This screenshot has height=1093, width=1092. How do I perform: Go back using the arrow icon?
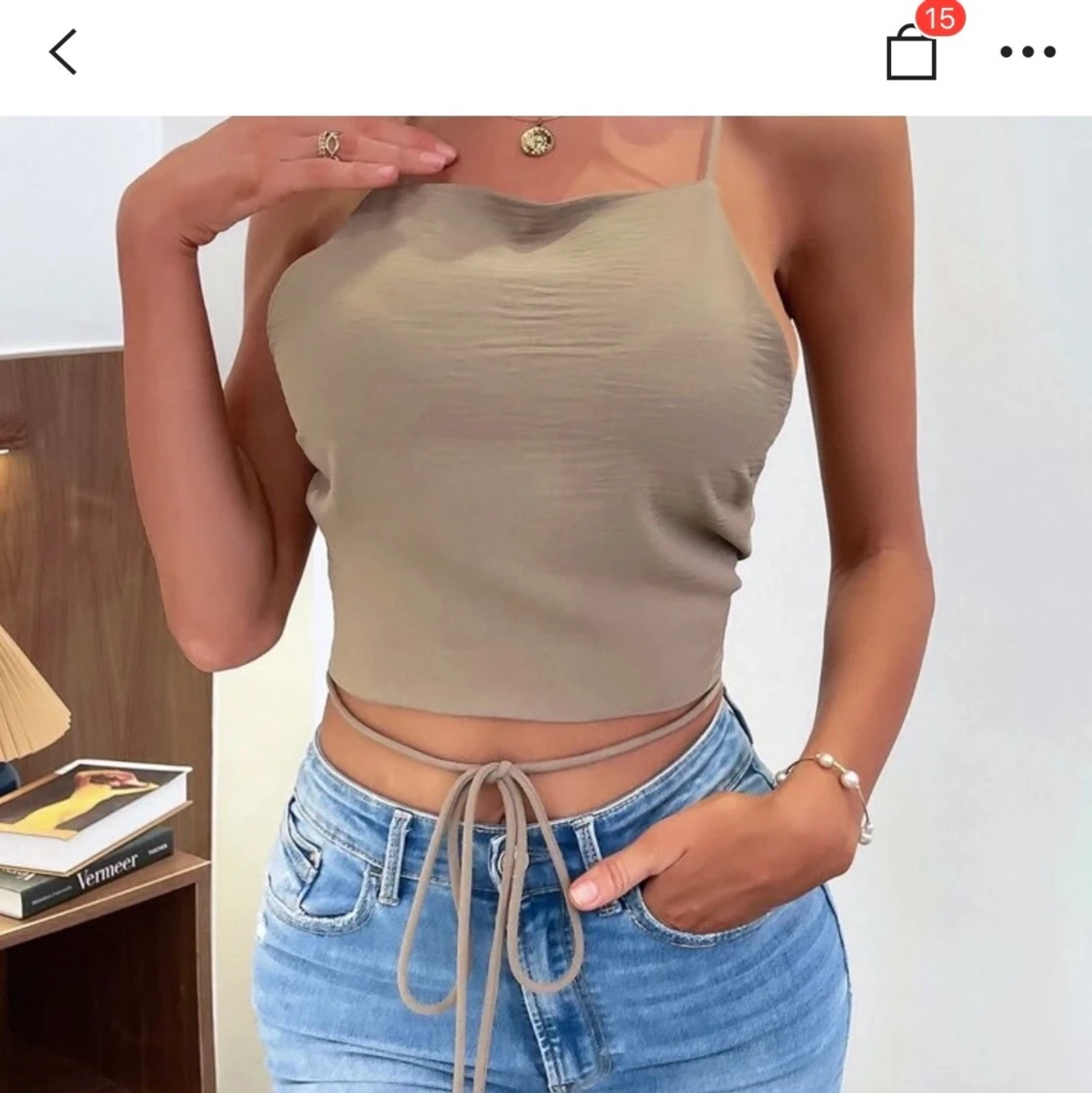(x=63, y=52)
